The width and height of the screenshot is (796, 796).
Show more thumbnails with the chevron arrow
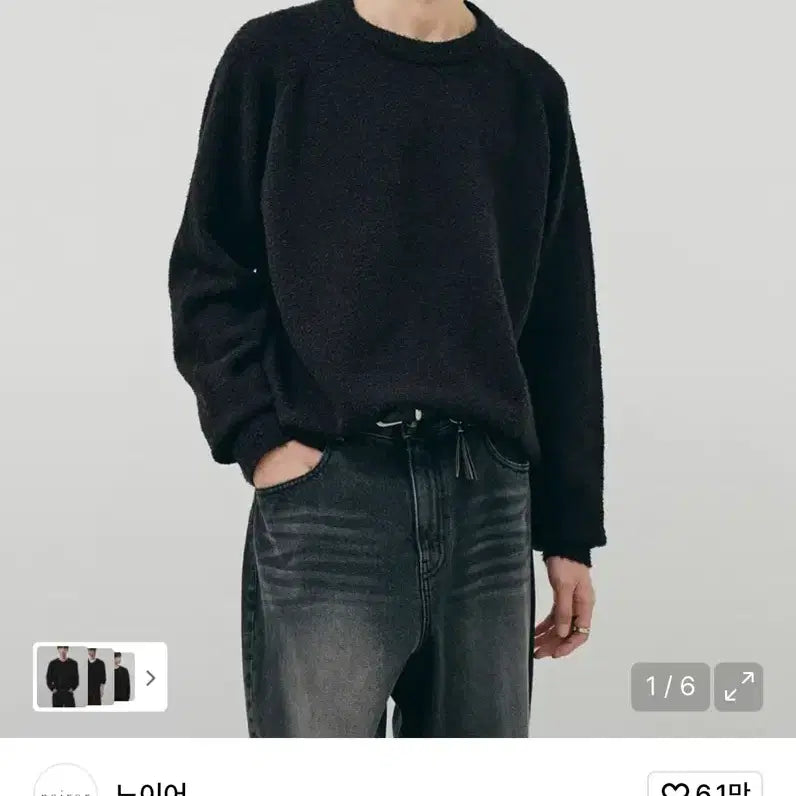coord(150,677)
